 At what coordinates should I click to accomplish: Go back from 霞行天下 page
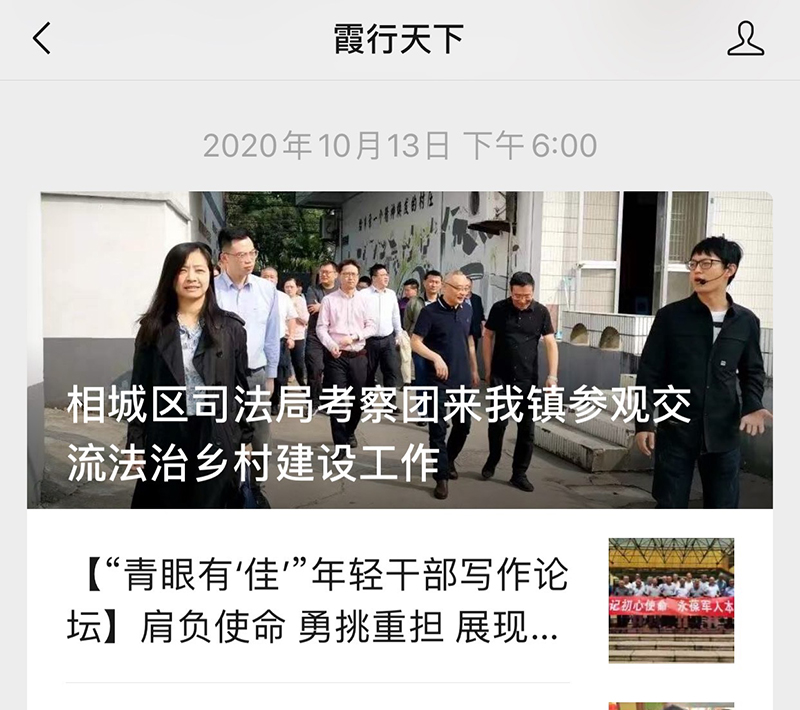pos(41,39)
